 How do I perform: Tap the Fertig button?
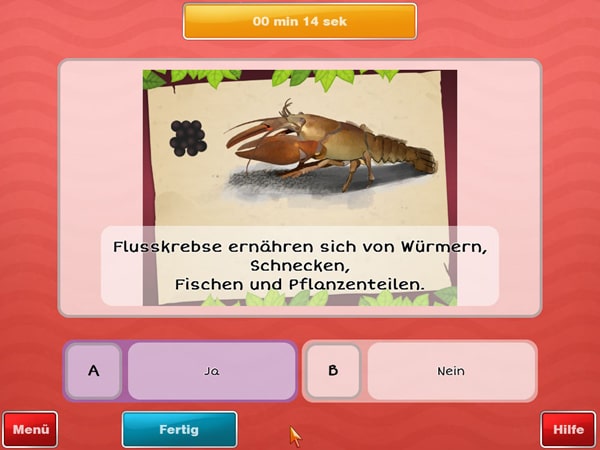tap(179, 429)
